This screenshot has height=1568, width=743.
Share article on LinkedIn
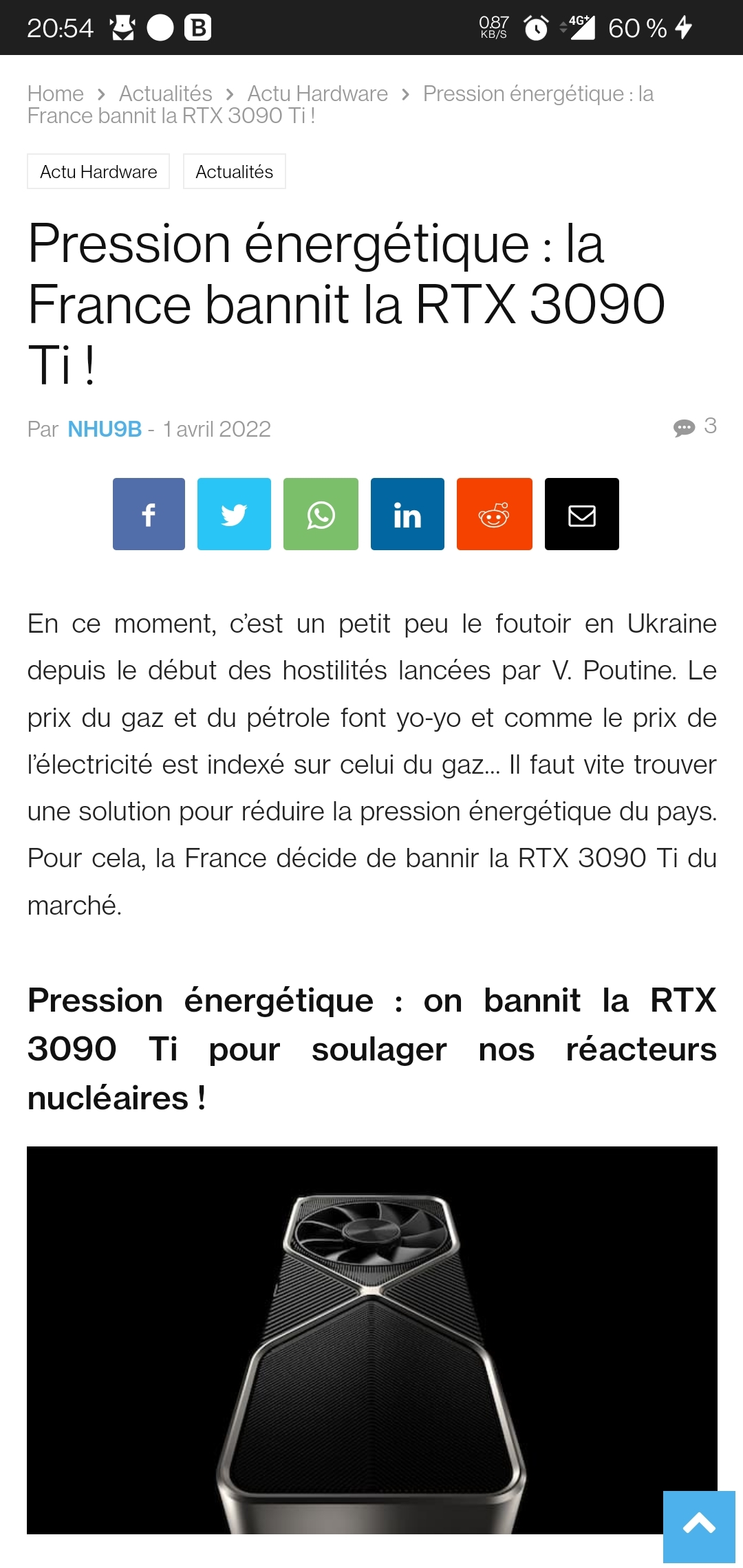click(x=407, y=514)
